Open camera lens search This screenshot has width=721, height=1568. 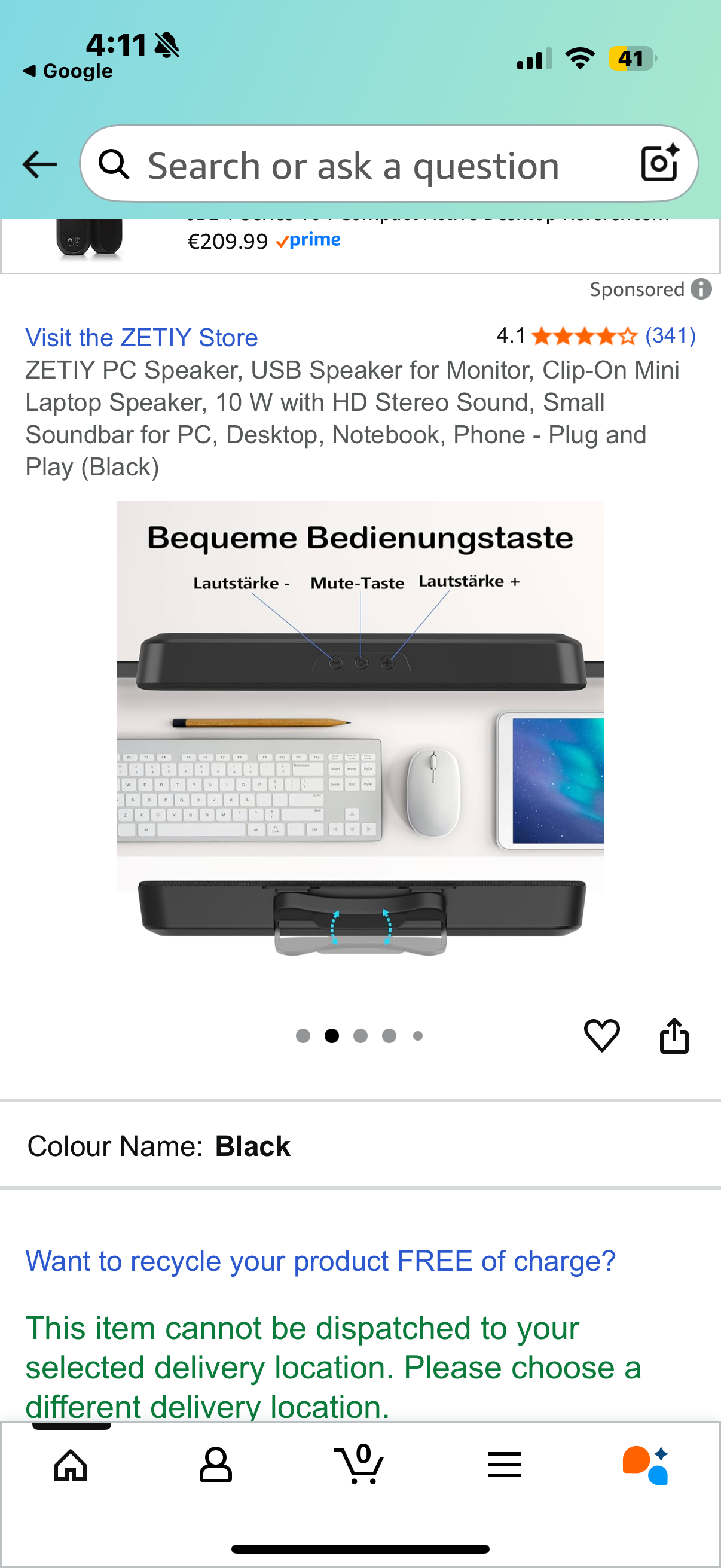pyautogui.click(x=659, y=163)
